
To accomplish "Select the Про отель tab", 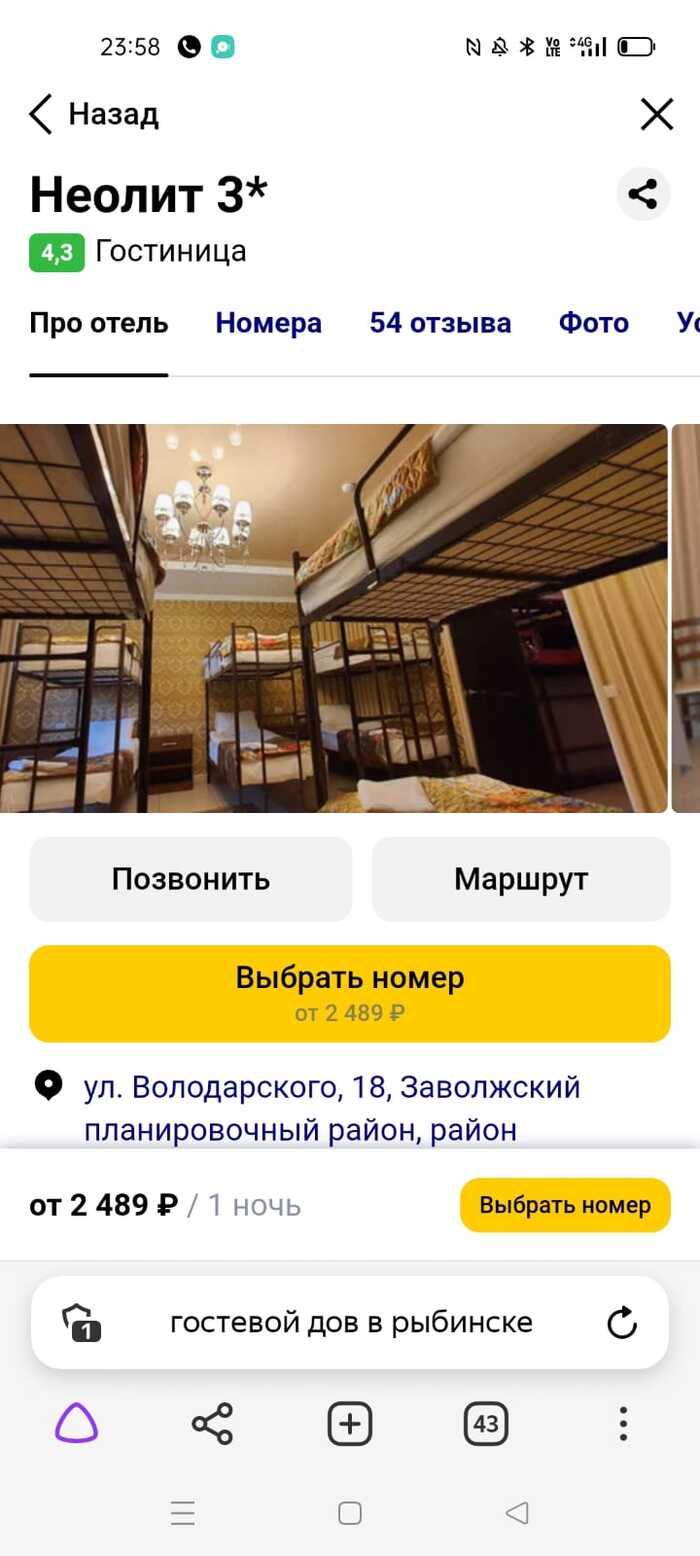I will pyautogui.click(x=99, y=323).
